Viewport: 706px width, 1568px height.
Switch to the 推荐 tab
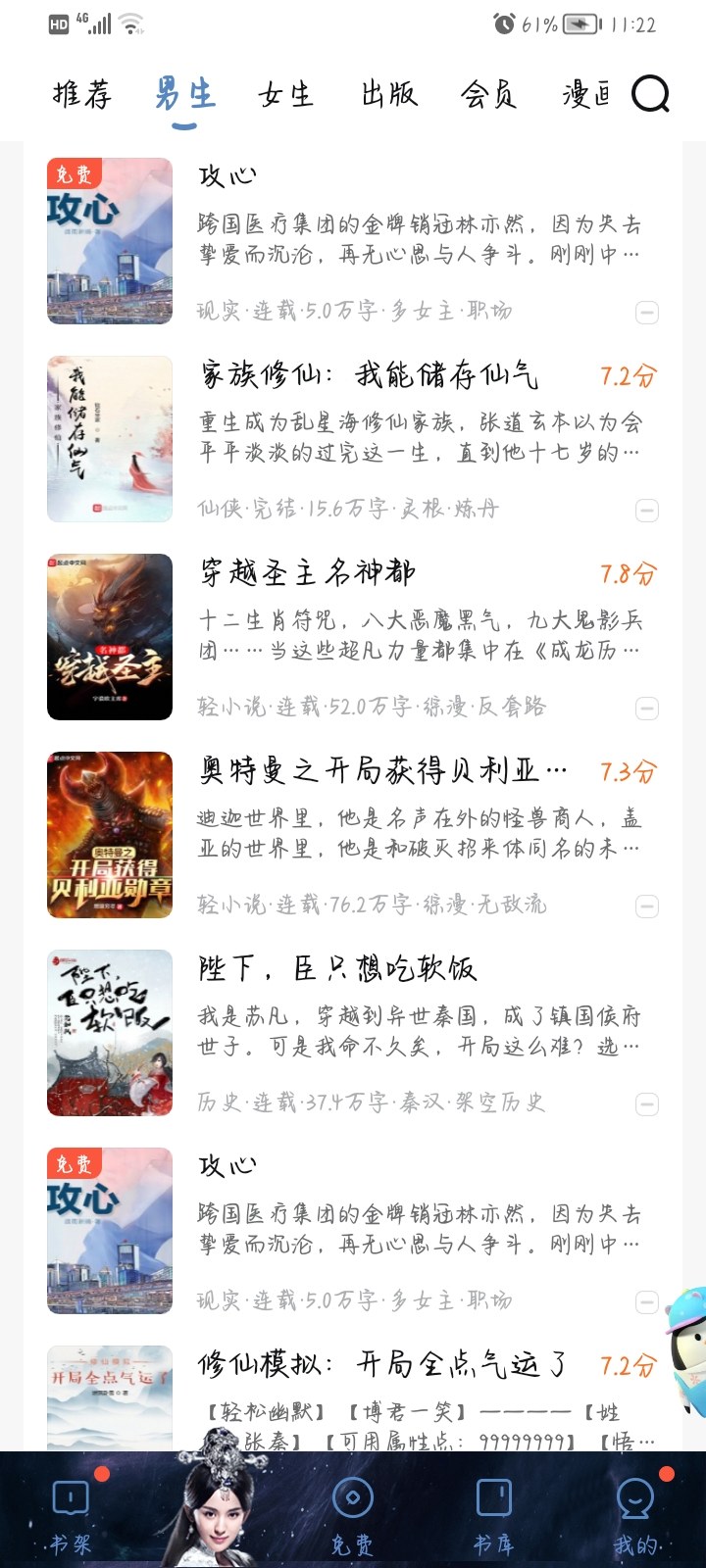pyautogui.click(x=82, y=95)
